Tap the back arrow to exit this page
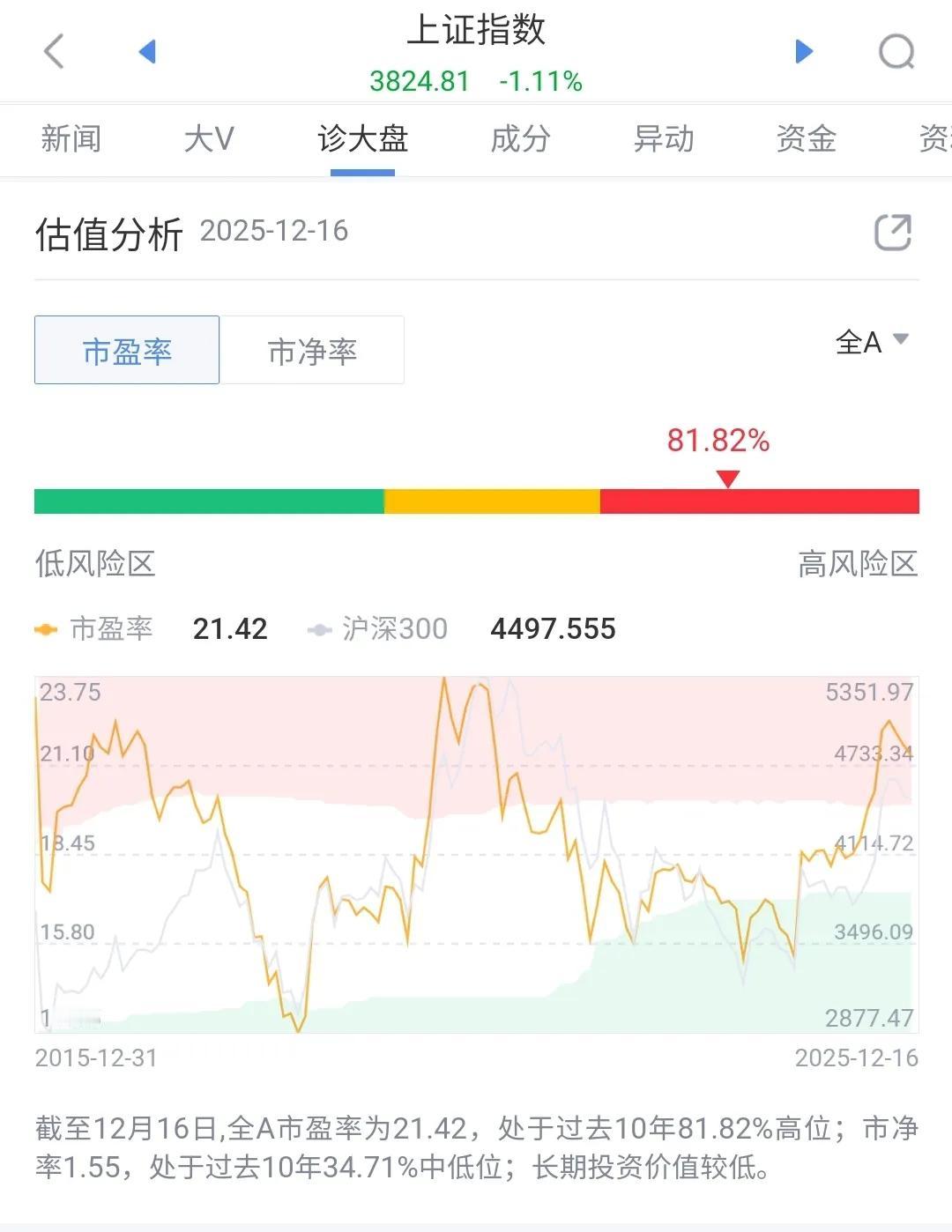Screen dimensions: 952x1232 [x=55, y=51]
